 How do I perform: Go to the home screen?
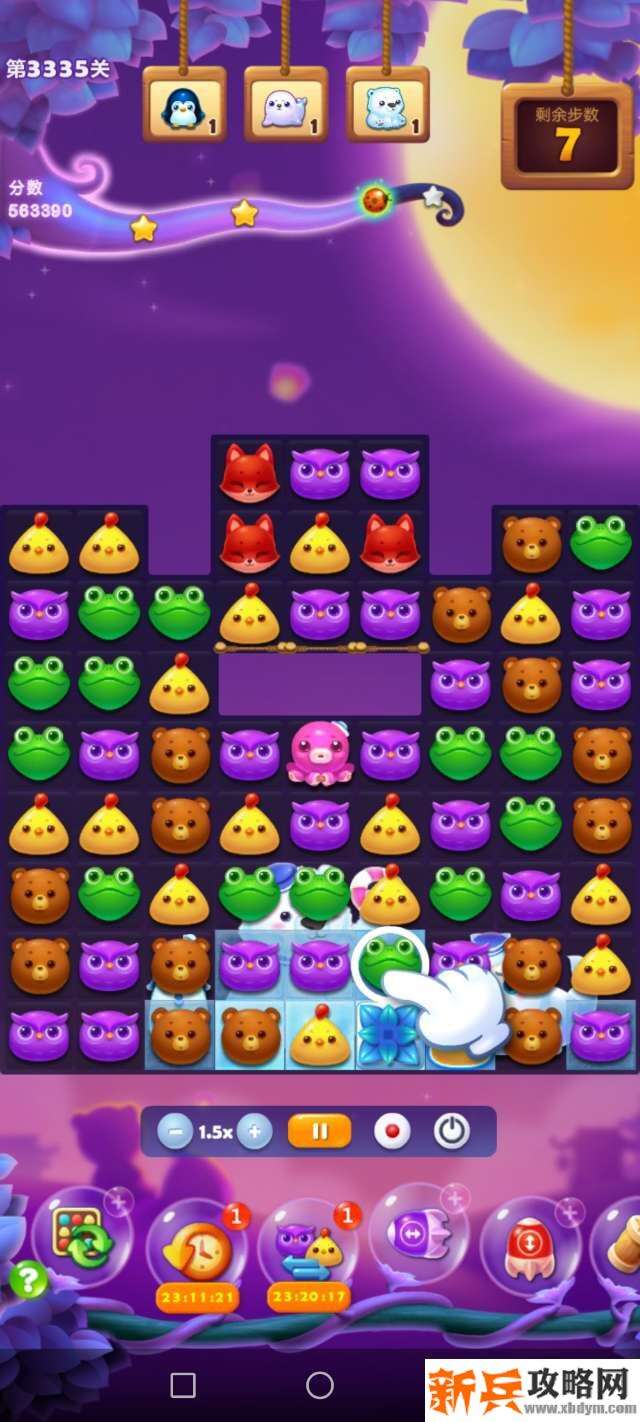point(320,1385)
